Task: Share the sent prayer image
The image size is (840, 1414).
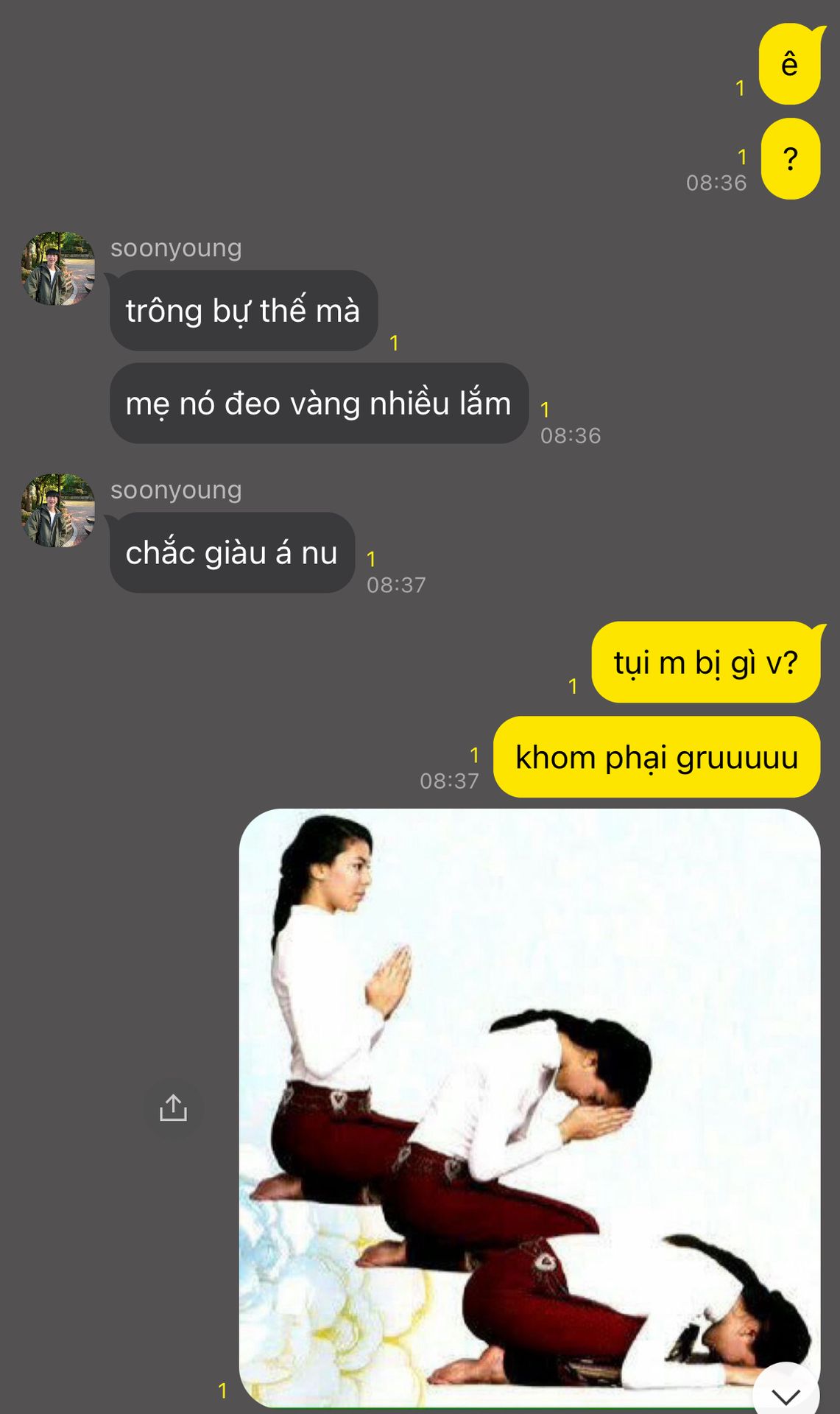Action: (x=174, y=1107)
